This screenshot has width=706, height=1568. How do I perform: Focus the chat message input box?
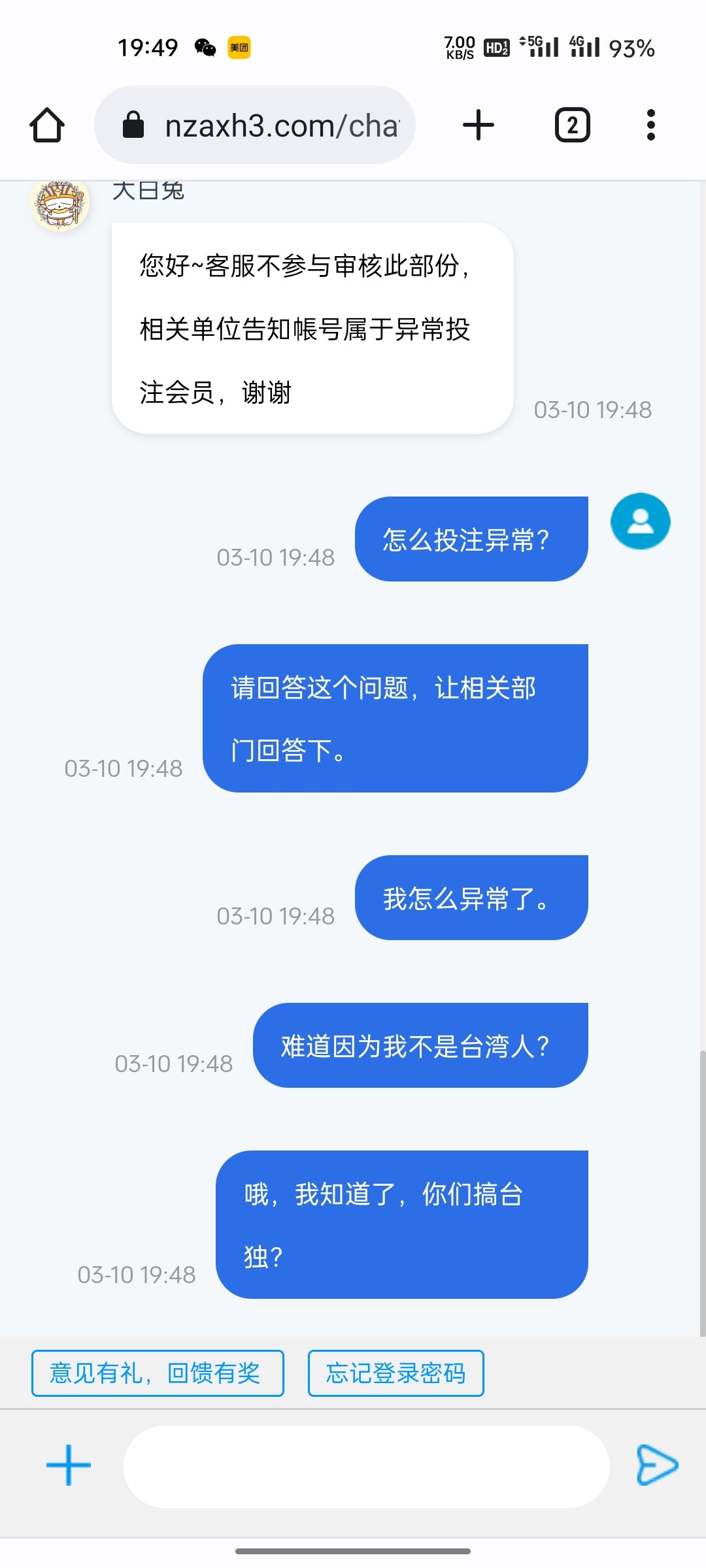[366, 1467]
